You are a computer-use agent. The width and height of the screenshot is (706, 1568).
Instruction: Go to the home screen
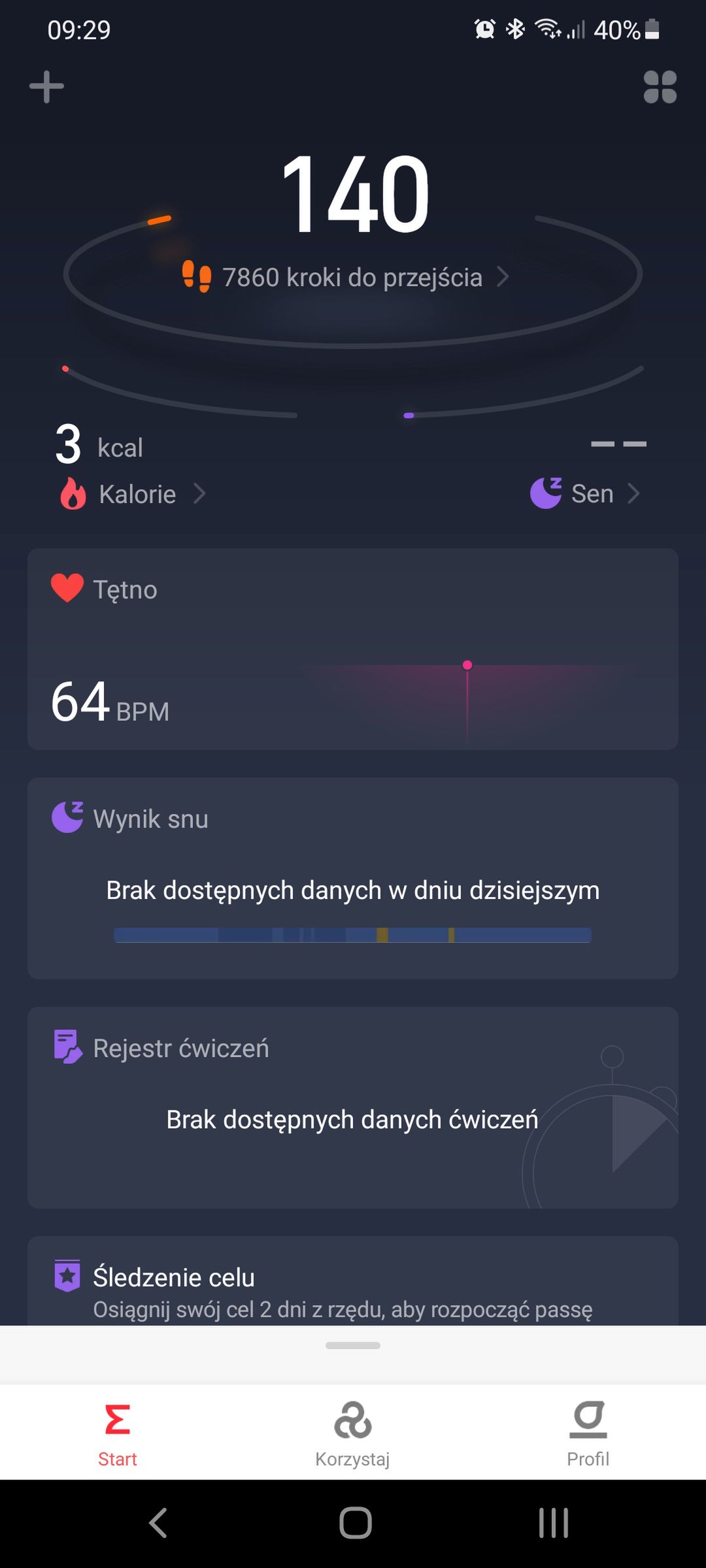[355, 1523]
